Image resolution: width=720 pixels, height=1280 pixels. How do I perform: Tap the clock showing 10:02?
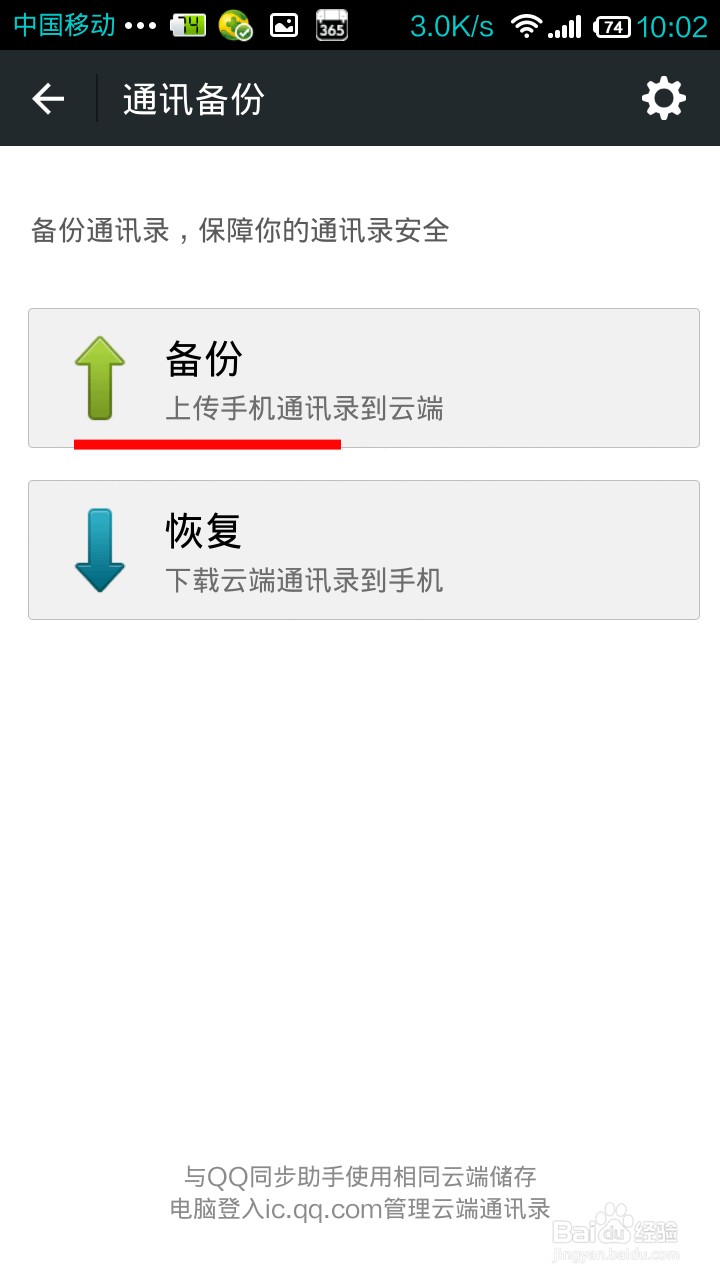click(x=676, y=25)
